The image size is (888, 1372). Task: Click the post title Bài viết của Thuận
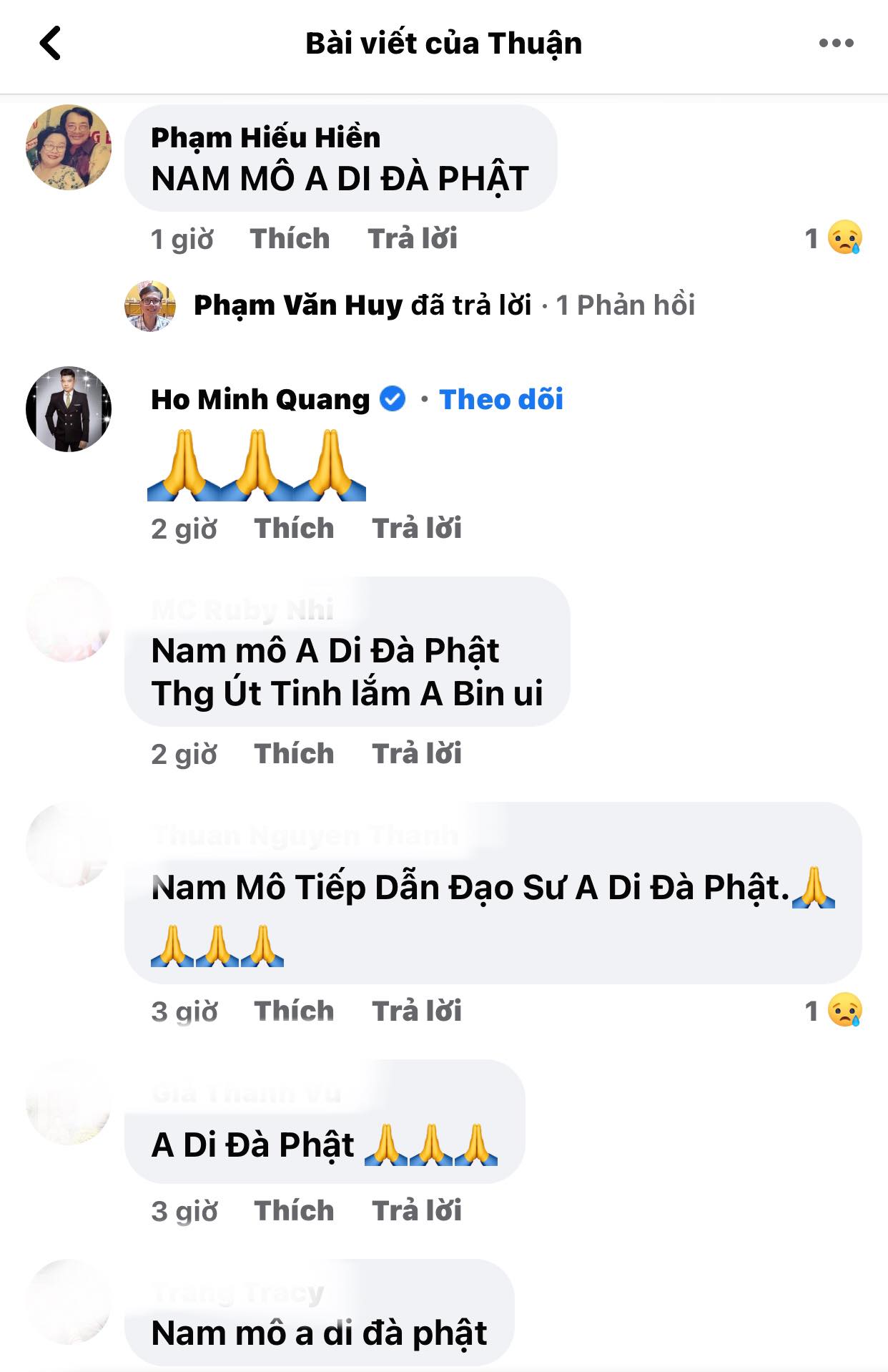tap(443, 43)
